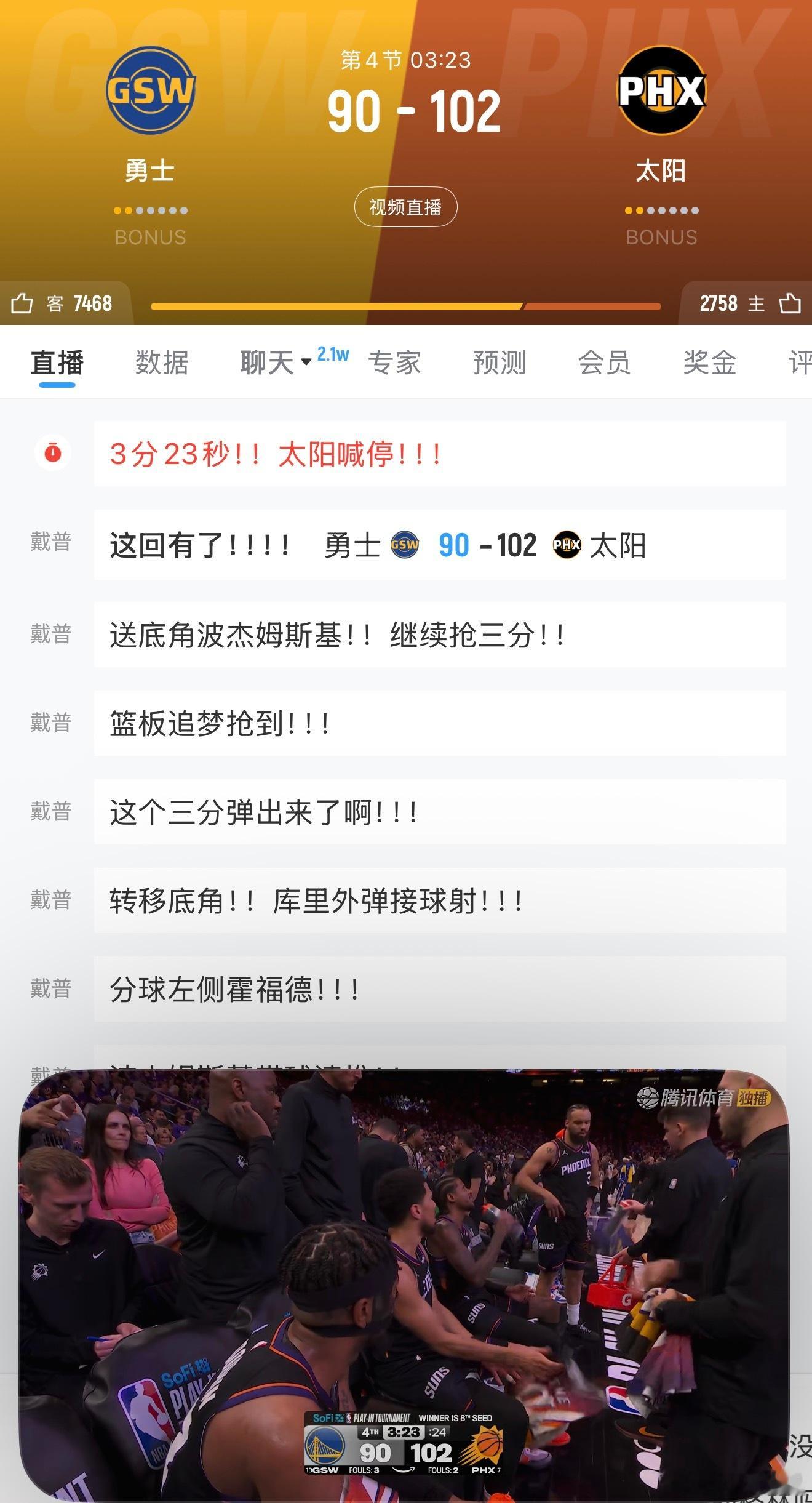
Task: Click the red timer icon beside the timeout message
Action: [x=54, y=451]
